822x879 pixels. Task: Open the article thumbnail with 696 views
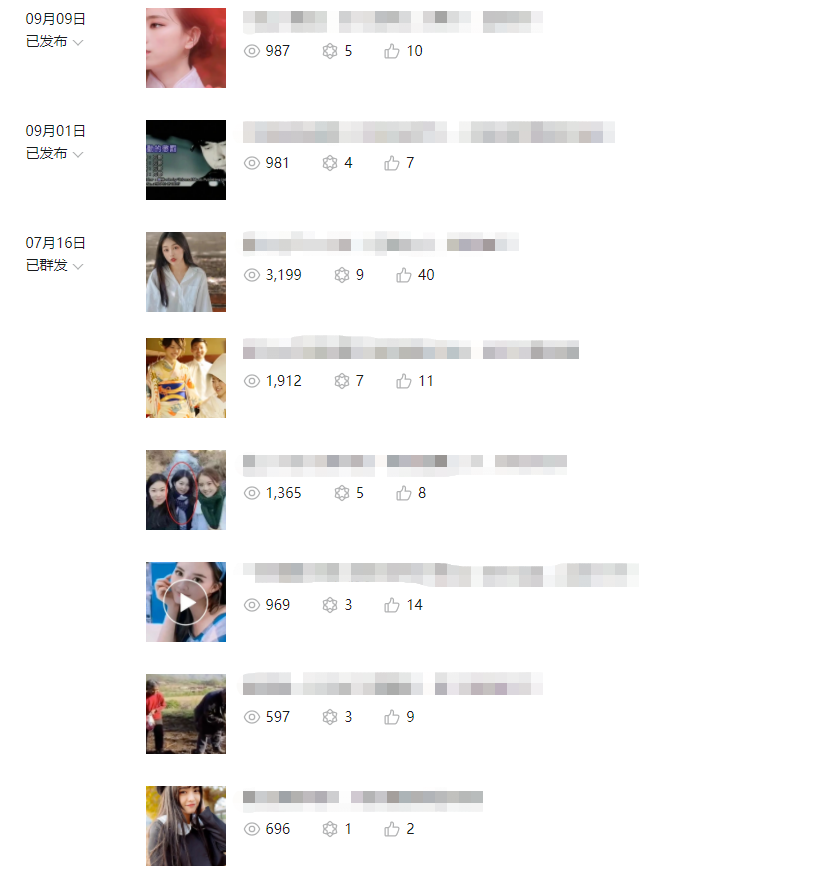[x=186, y=826]
